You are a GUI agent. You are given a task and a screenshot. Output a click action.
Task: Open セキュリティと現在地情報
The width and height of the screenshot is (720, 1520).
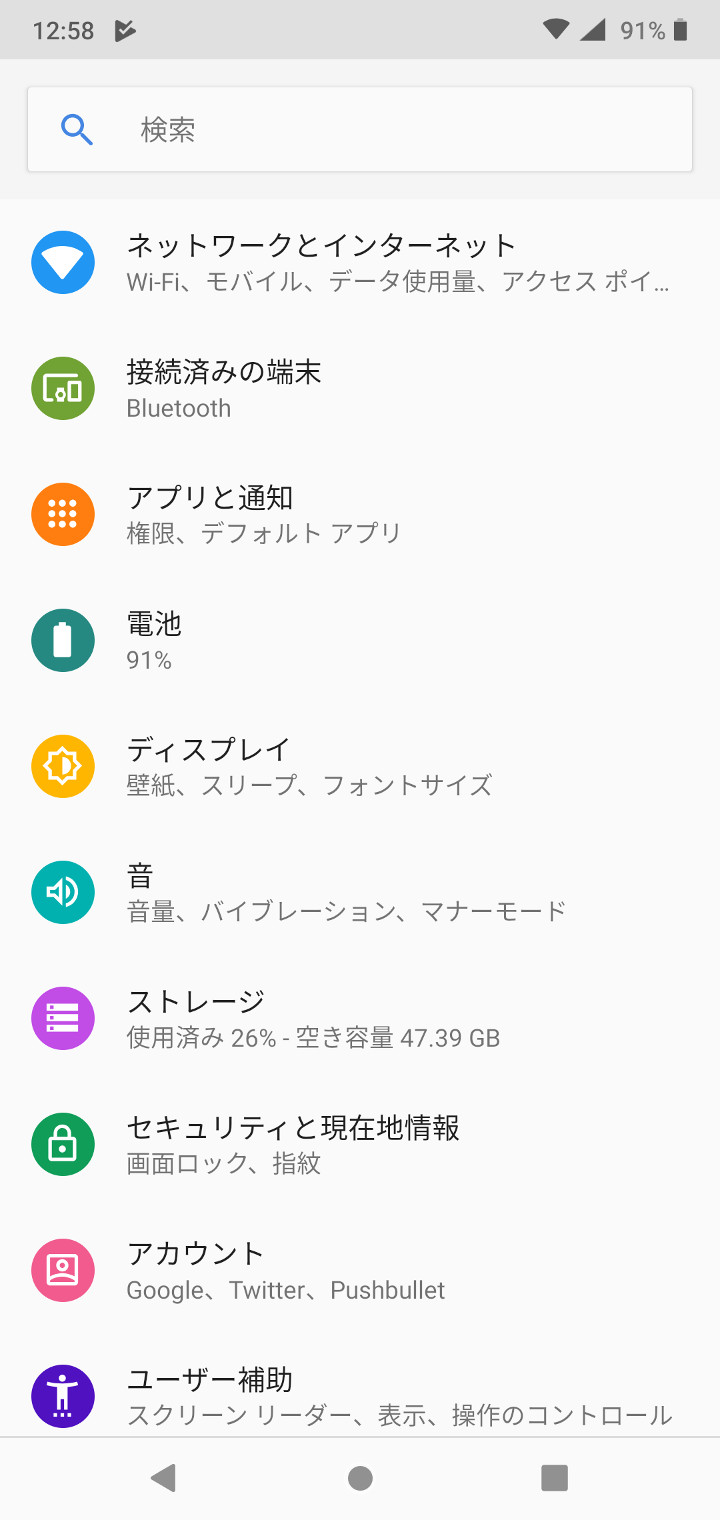pos(360,1144)
